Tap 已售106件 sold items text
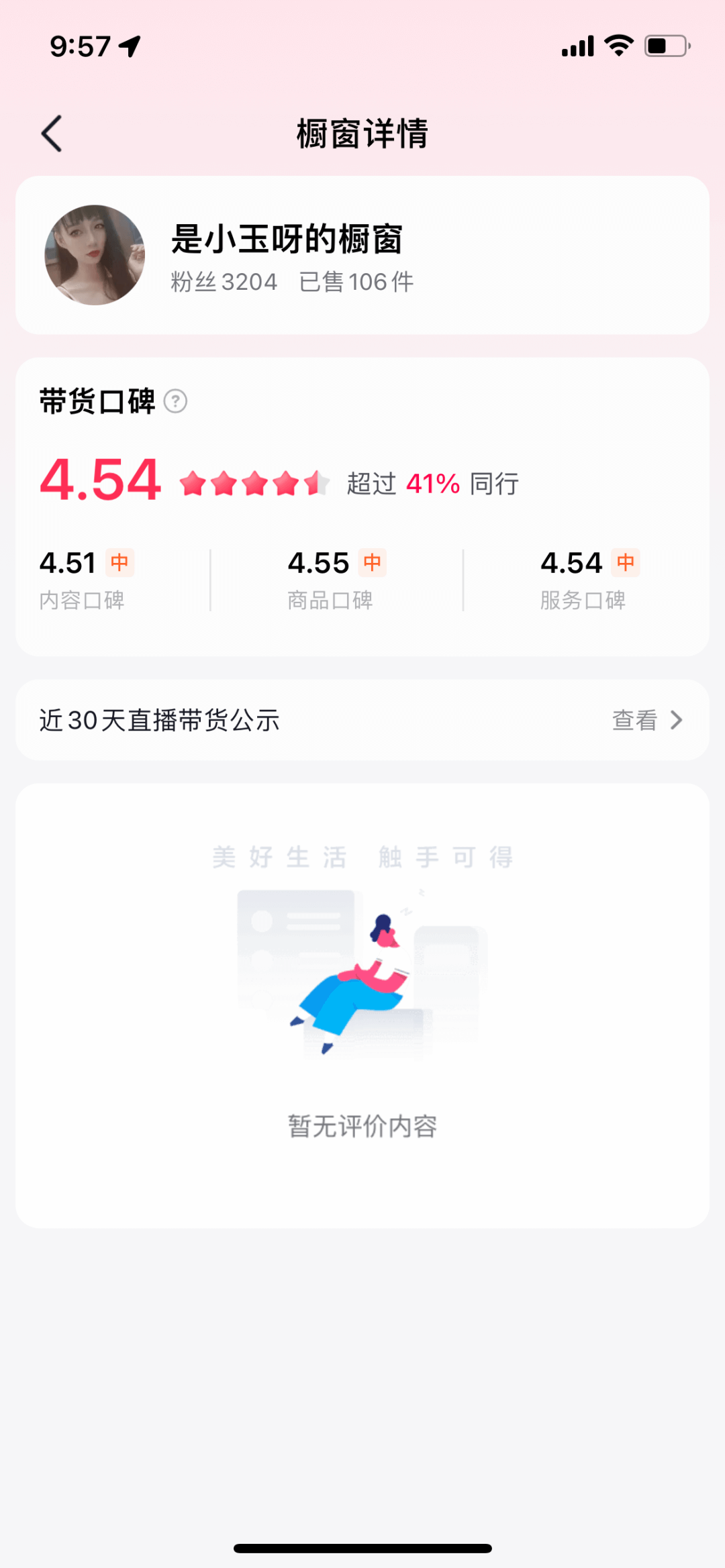 click(x=357, y=282)
